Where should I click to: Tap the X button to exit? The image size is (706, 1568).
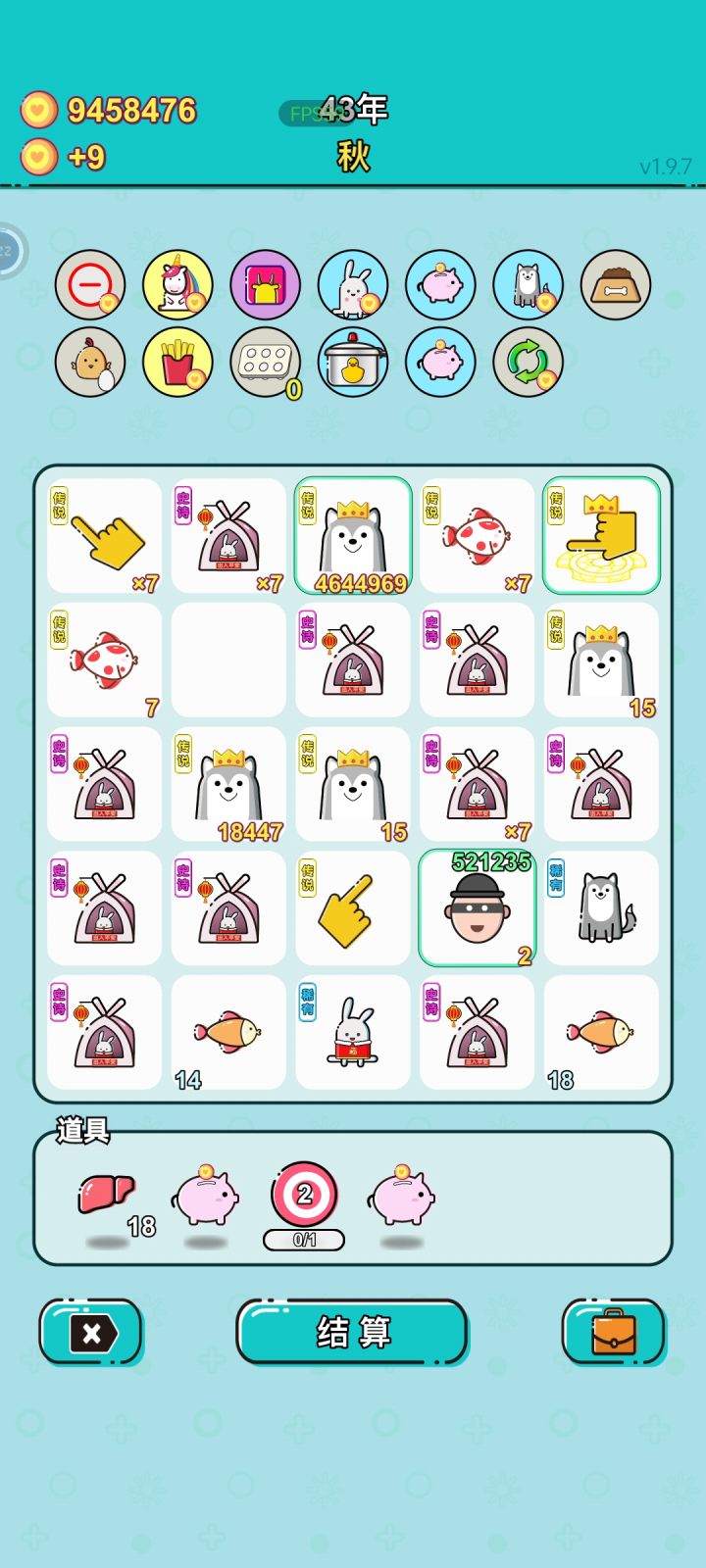(91, 1333)
